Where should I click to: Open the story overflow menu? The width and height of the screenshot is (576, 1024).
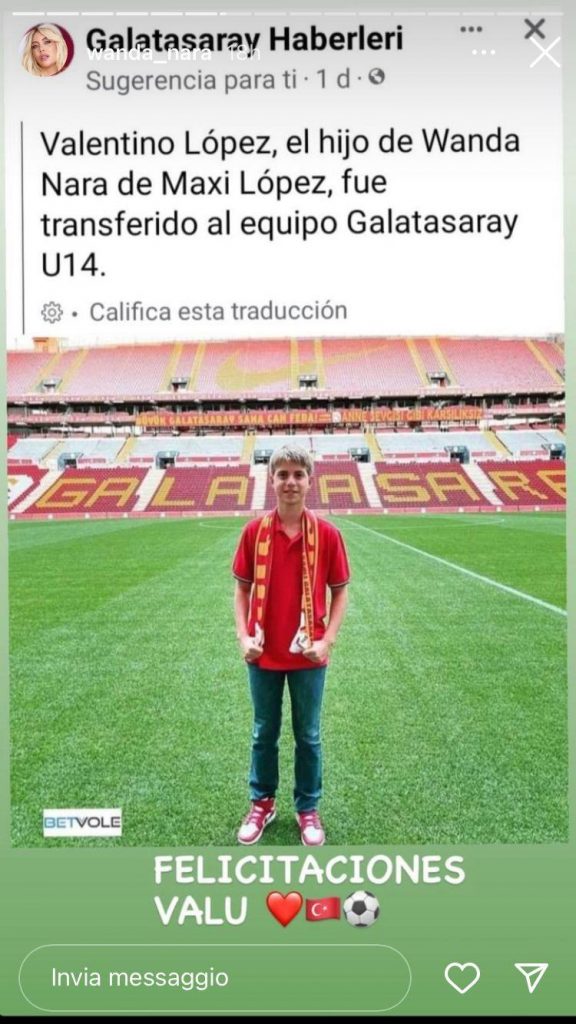pyautogui.click(x=483, y=52)
